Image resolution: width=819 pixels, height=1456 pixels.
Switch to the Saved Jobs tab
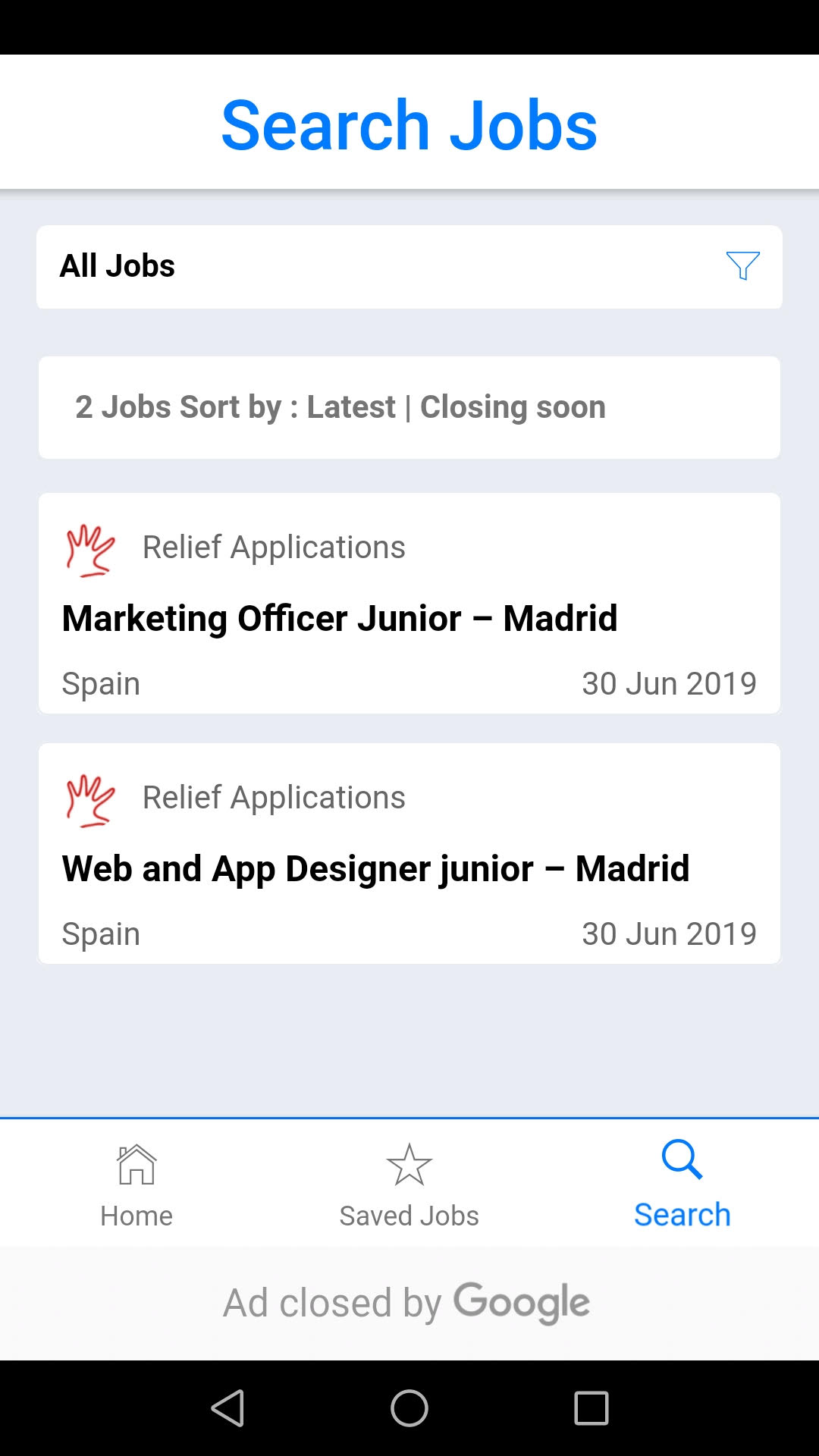409,1185
